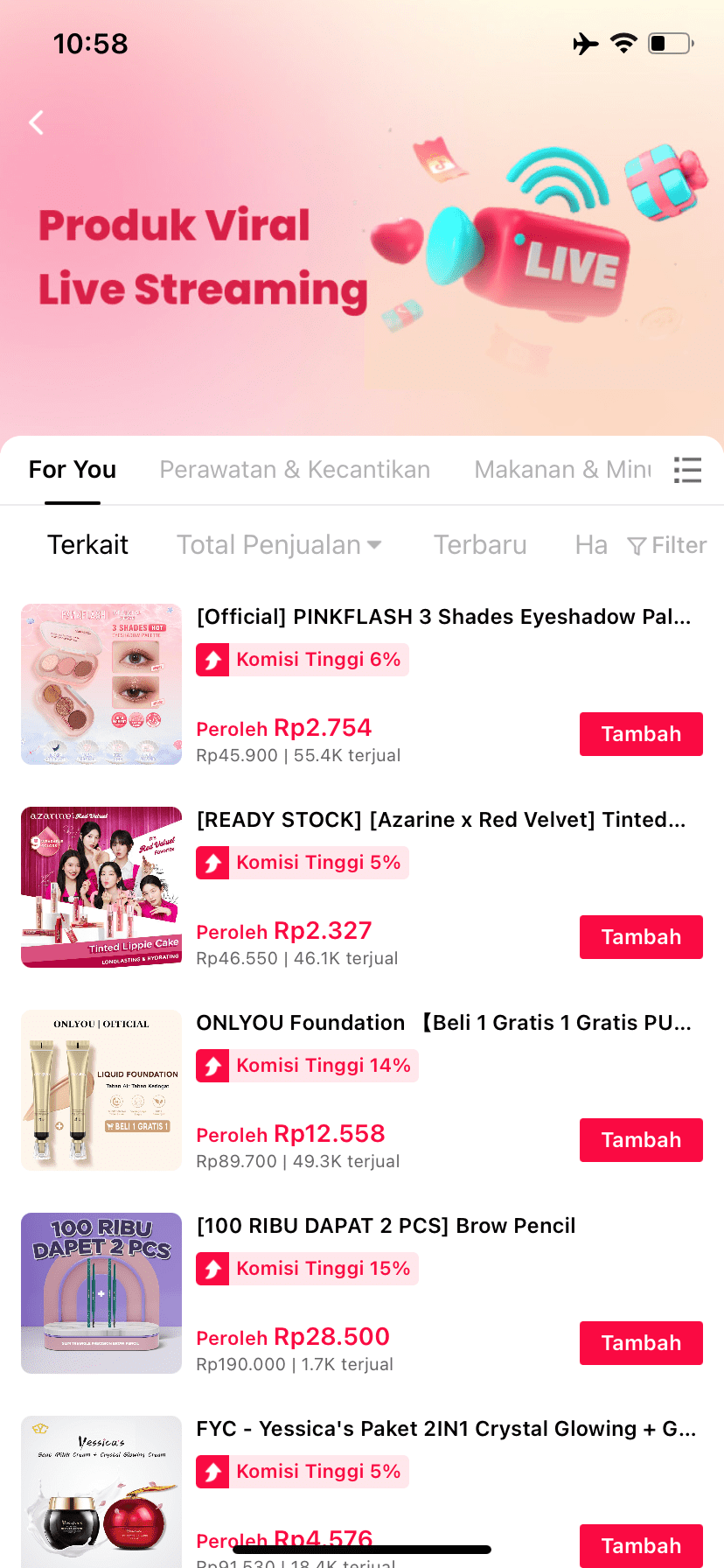This screenshot has width=724, height=1568.
Task: Open ONLYOU Foundation product details
Action: (x=101, y=1090)
